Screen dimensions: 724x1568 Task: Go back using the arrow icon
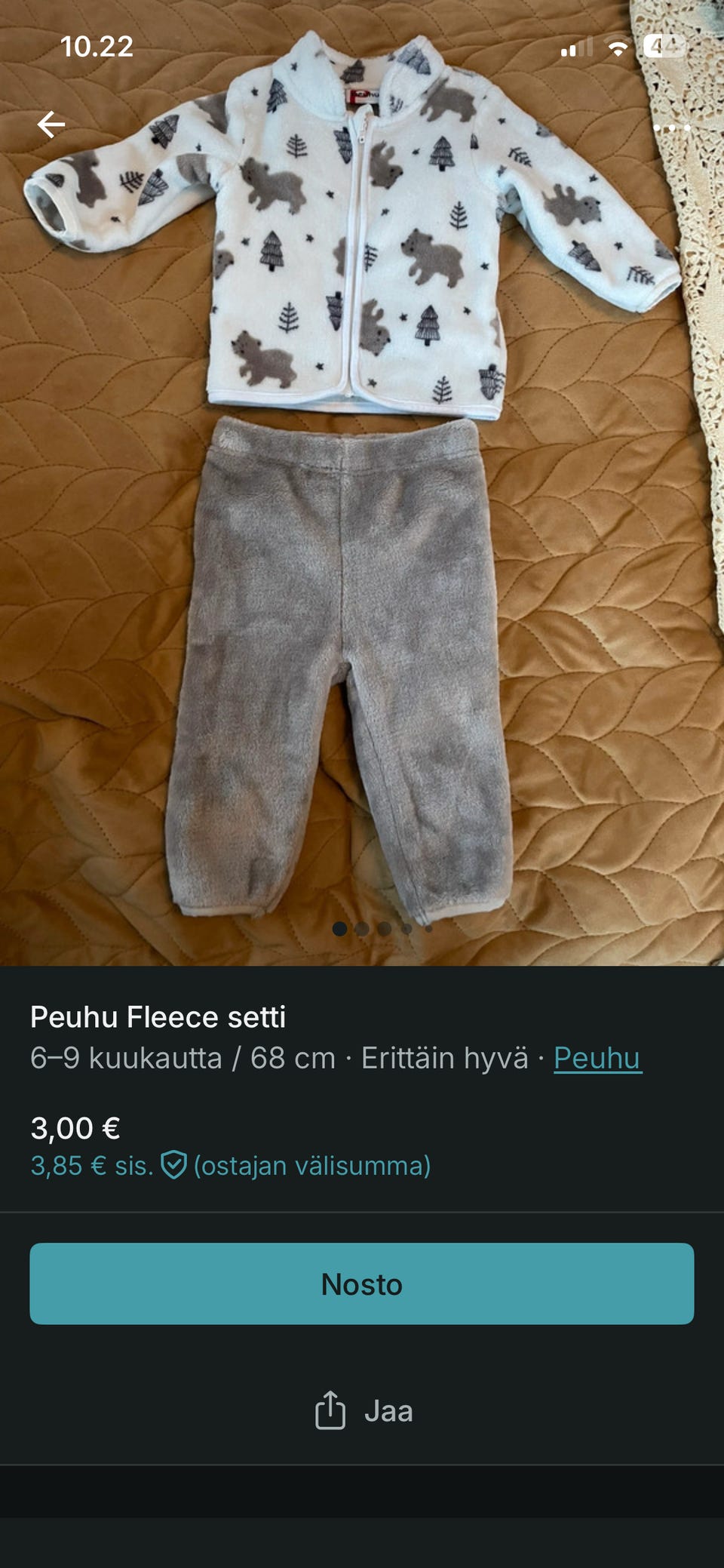tap(51, 125)
